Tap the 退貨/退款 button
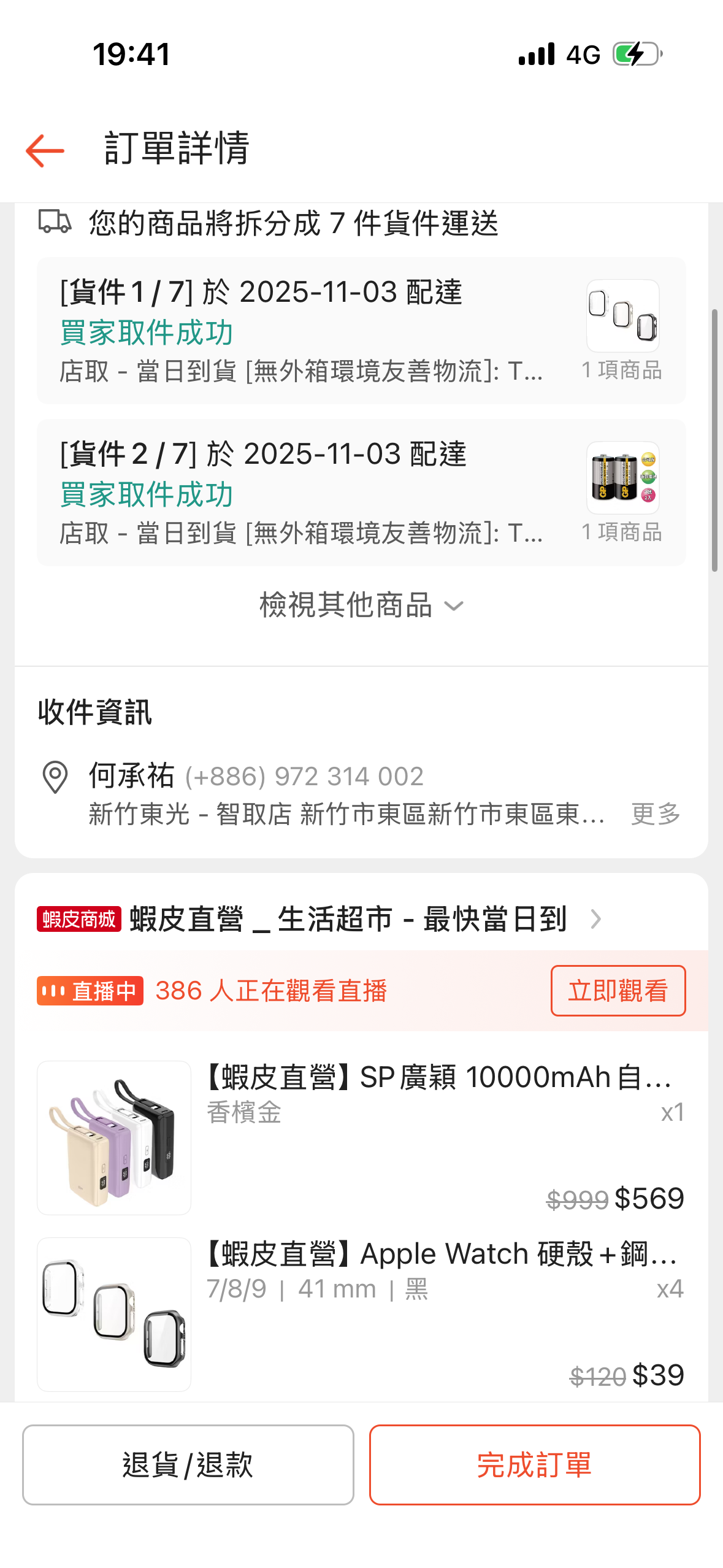Image resolution: width=723 pixels, height=1568 pixels. click(188, 1464)
